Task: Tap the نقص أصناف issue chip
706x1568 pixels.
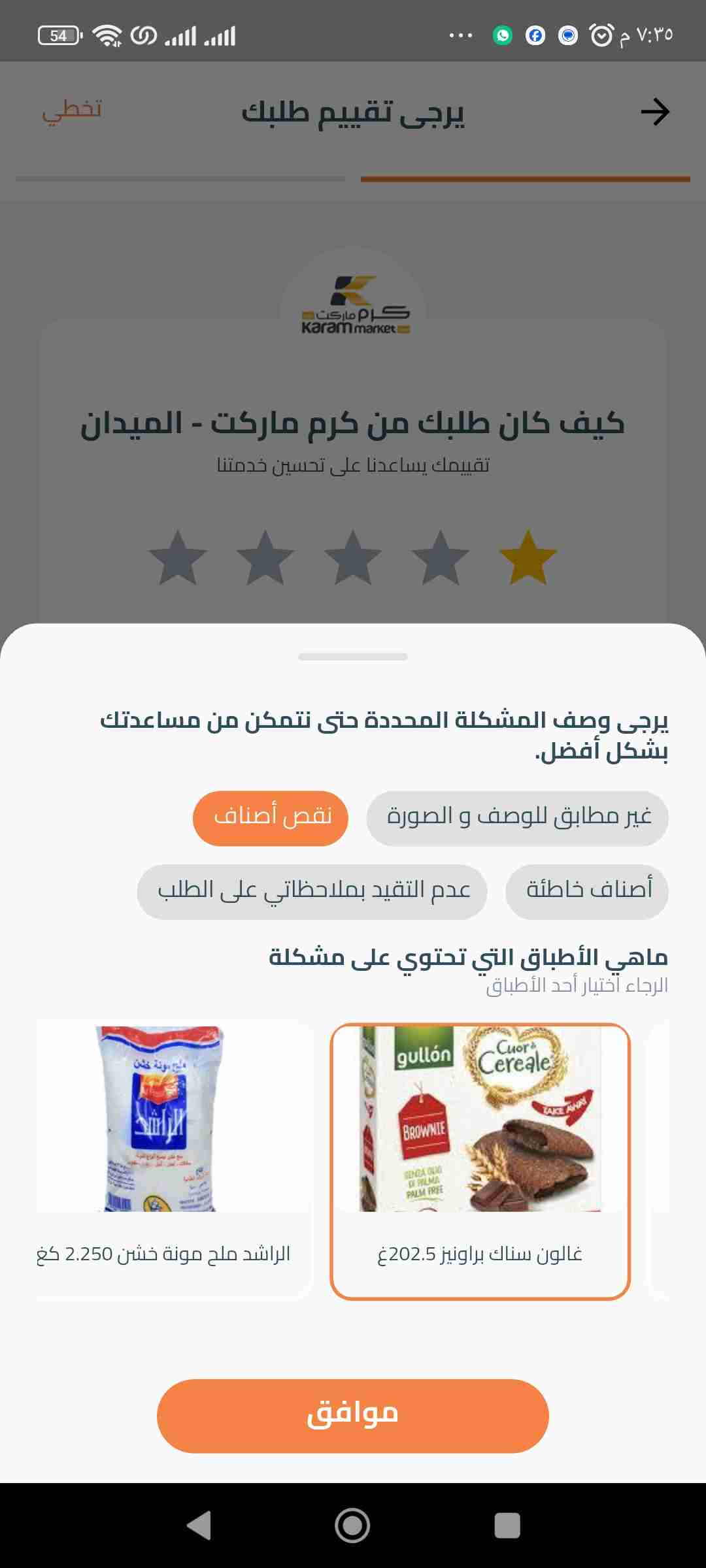Action: pyautogui.click(x=271, y=818)
